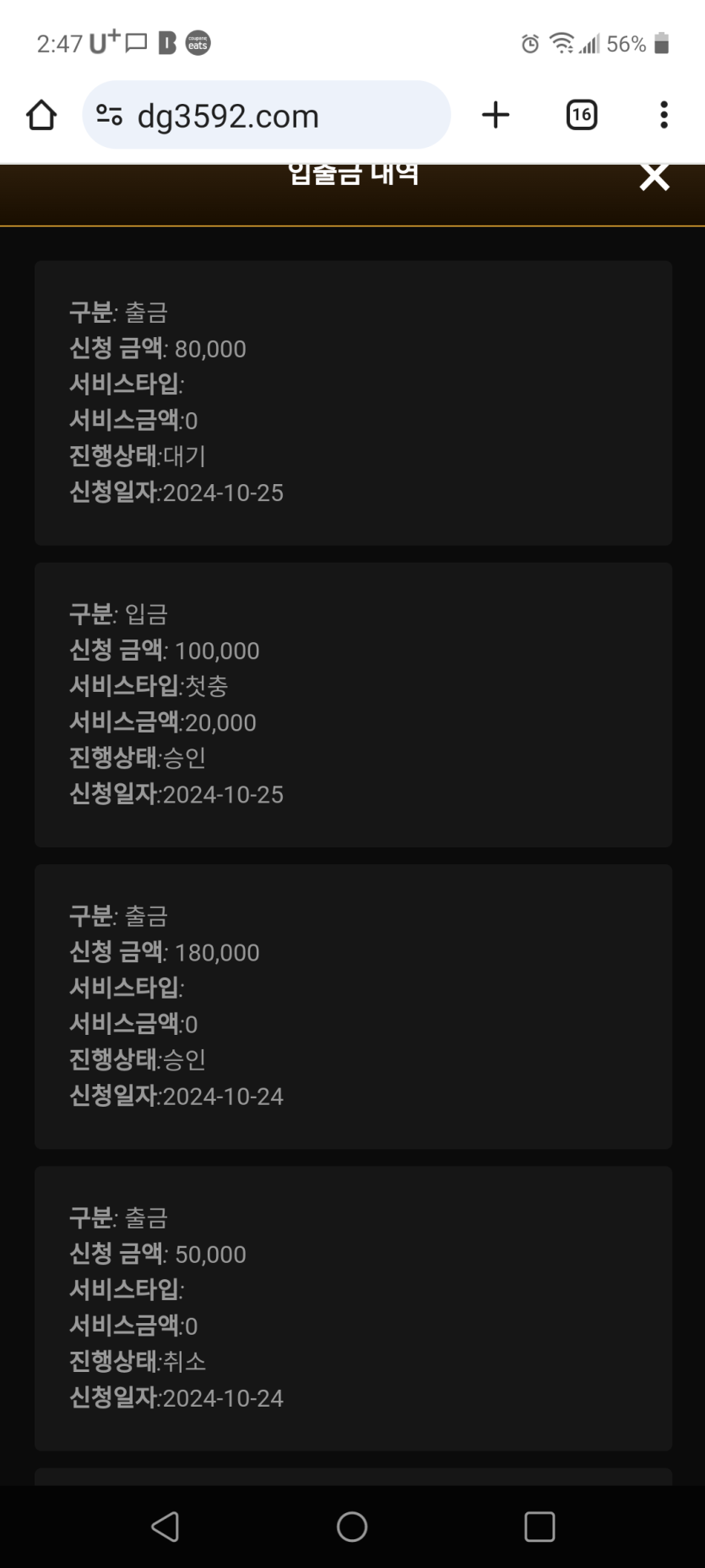
Task: Open the browser overflow menu
Action: (x=664, y=115)
